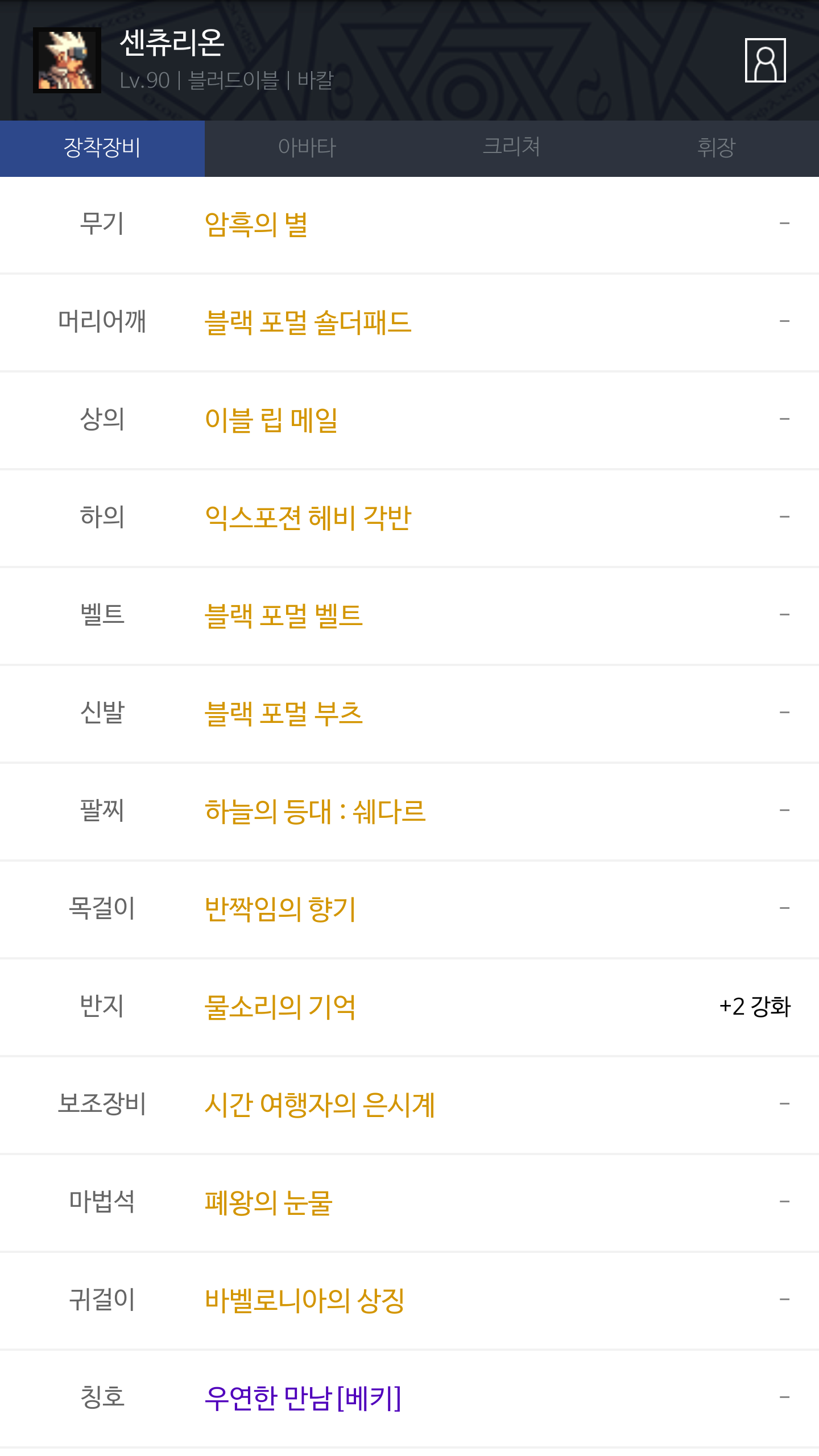Switch to the 크리쳐 tab
The image size is (819, 1456).
[511, 148]
